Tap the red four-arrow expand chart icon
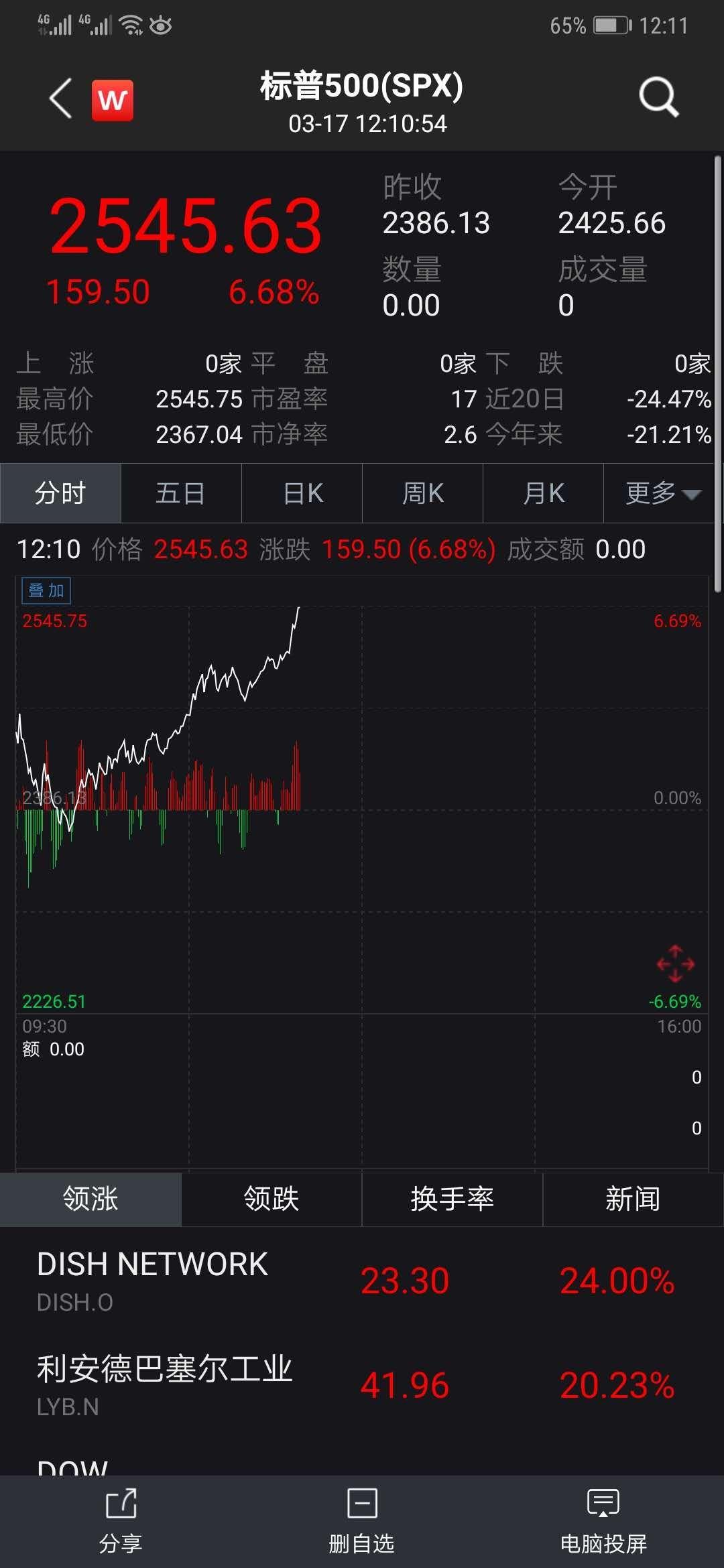This screenshot has height=1568, width=724. (675, 964)
